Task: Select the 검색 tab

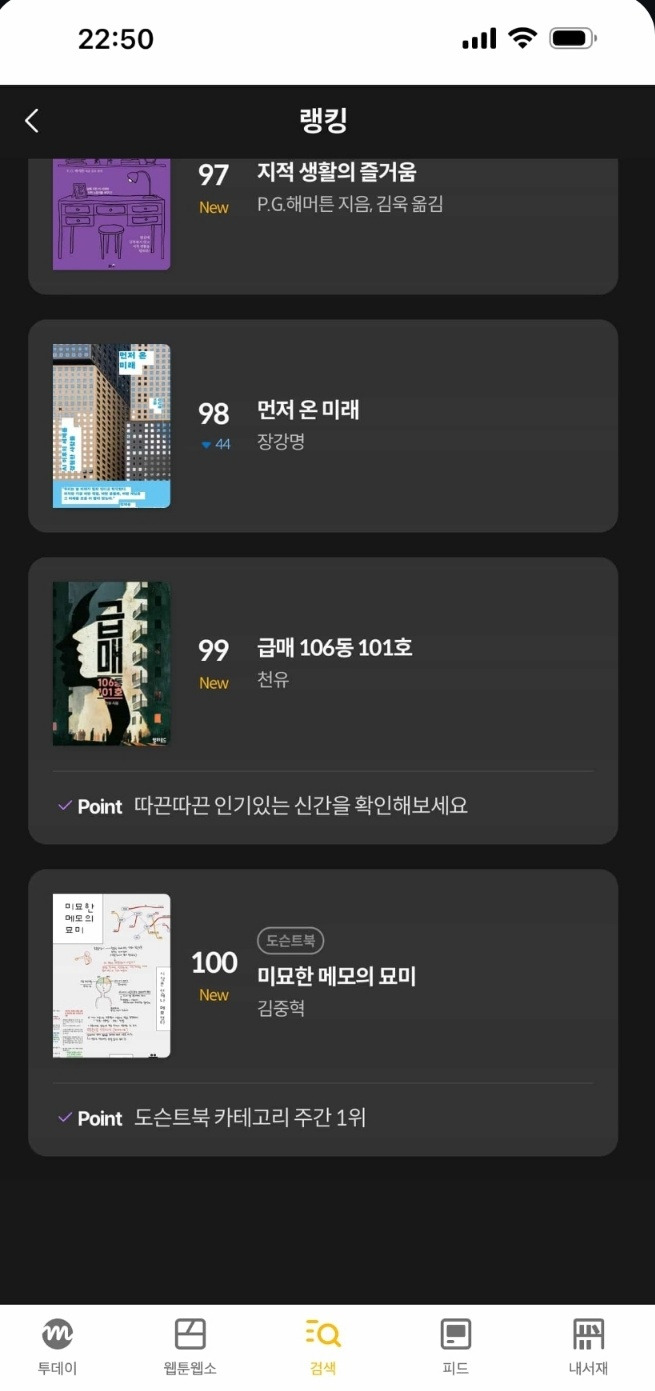Action: [323, 1346]
